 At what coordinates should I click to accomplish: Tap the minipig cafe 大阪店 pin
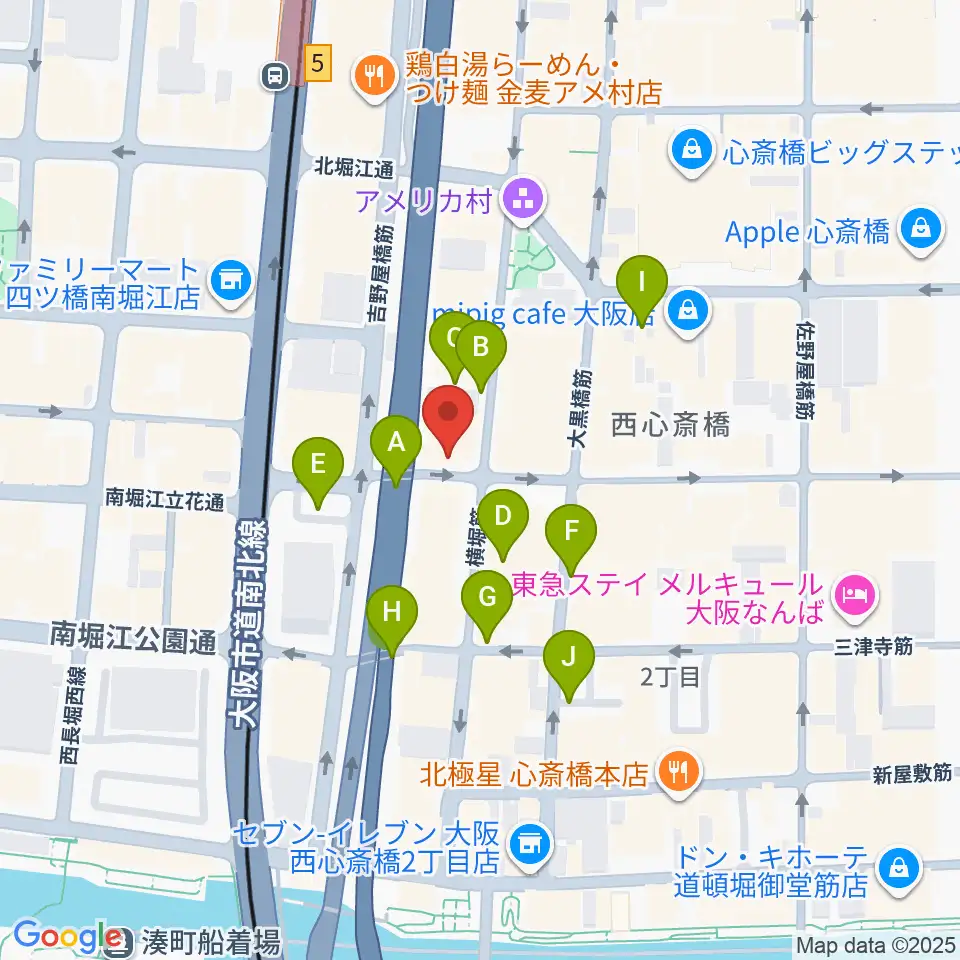[688, 312]
